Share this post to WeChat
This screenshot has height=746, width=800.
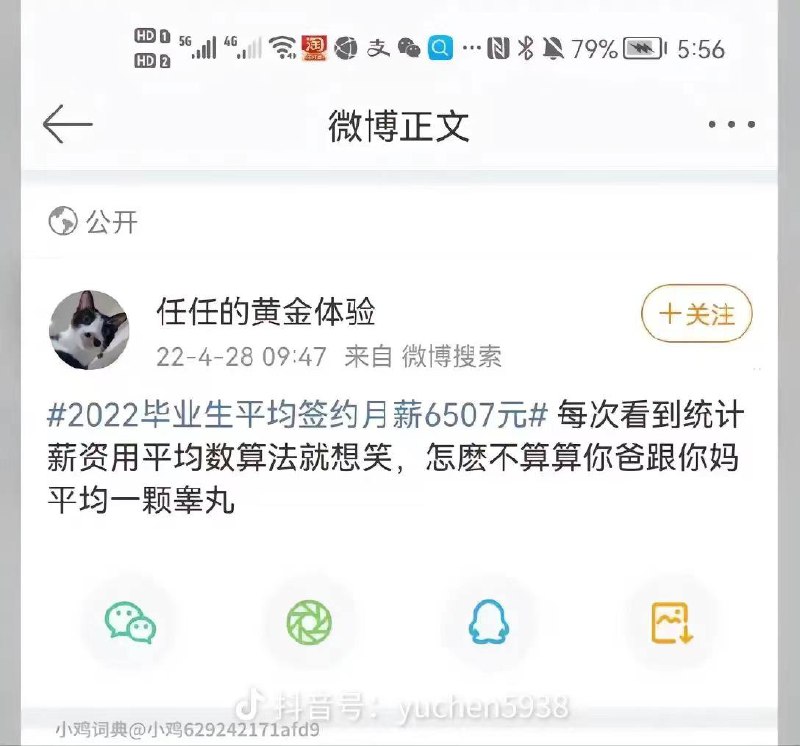[130, 623]
